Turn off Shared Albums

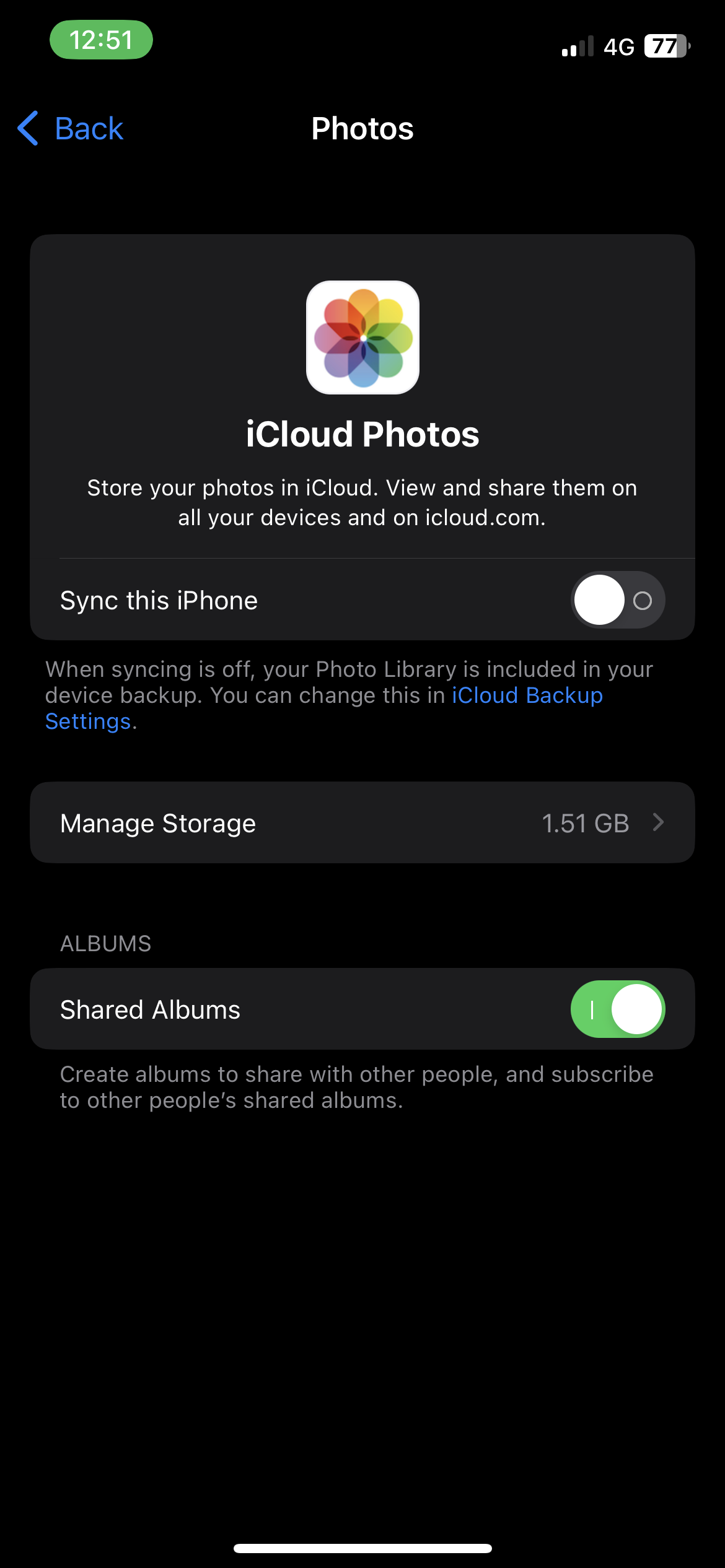[617, 1009]
